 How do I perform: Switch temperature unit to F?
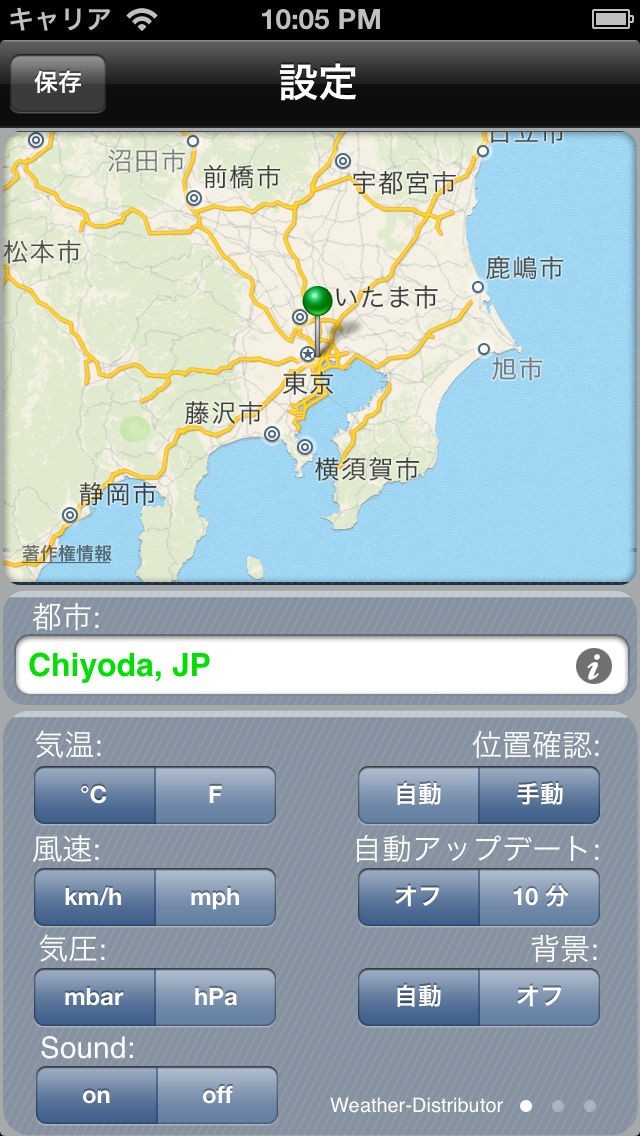coord(215,795)
